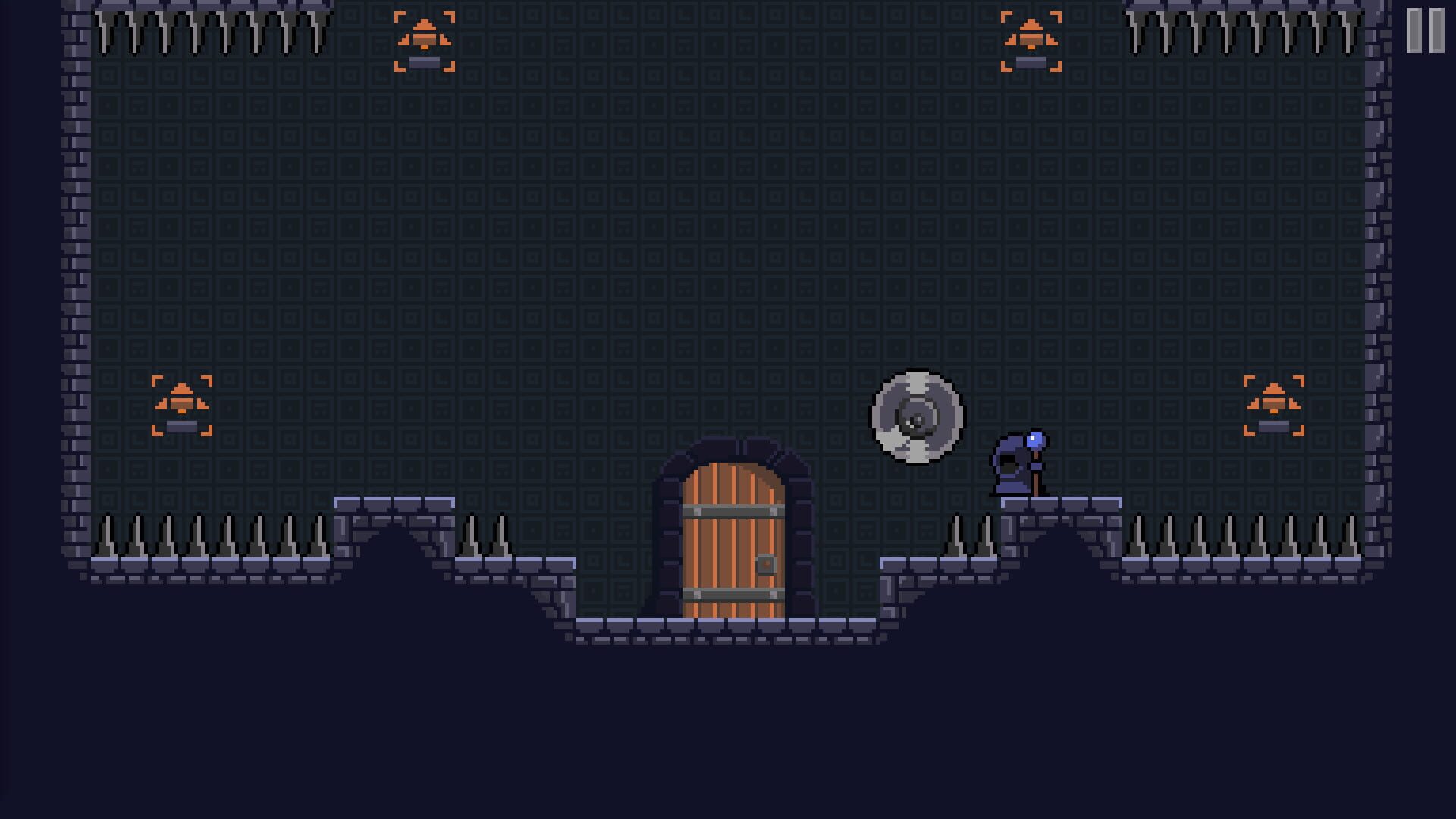Pause the game
Image resolution: width=1456 pixels, height=819 pixels.
click(x=1425, y=30)
